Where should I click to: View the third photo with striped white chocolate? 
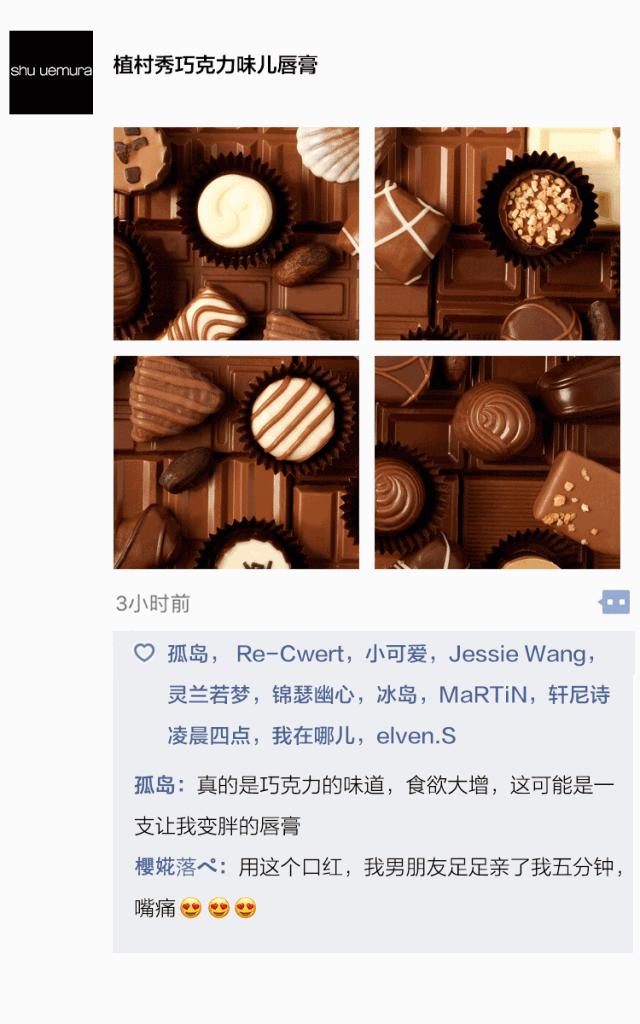point(236,462)
